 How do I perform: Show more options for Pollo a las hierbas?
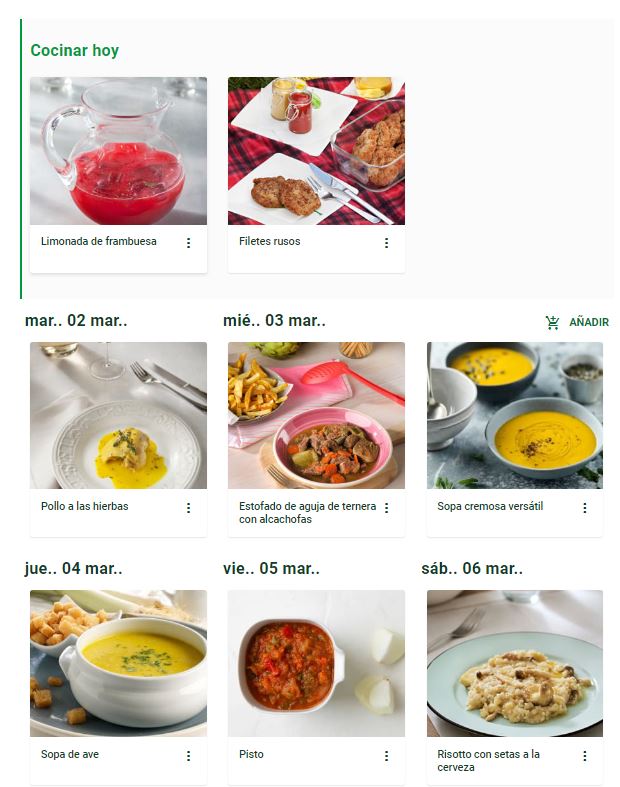pos(188,508)
